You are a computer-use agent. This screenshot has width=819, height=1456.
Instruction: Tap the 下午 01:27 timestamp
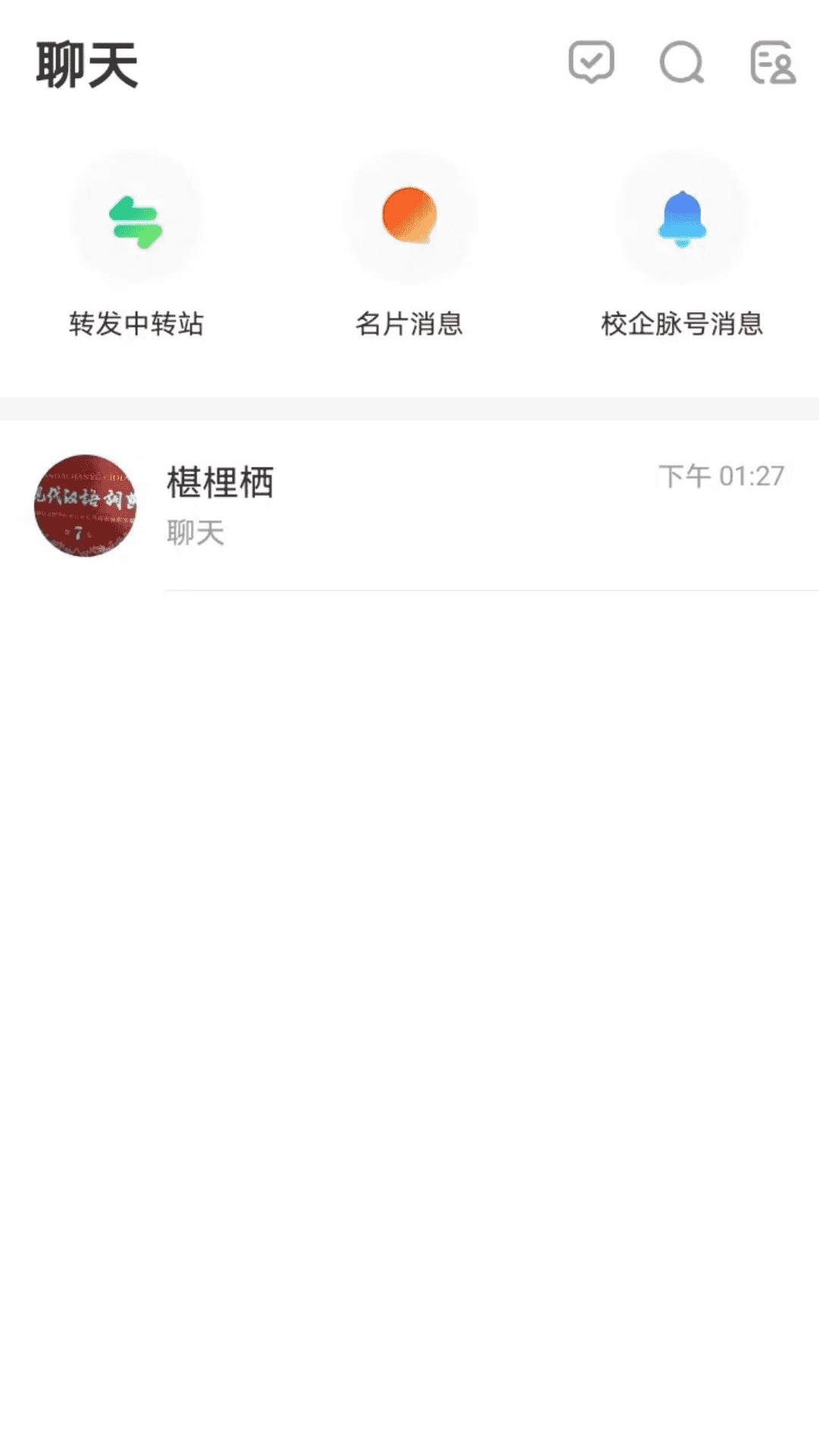point(719,476)
